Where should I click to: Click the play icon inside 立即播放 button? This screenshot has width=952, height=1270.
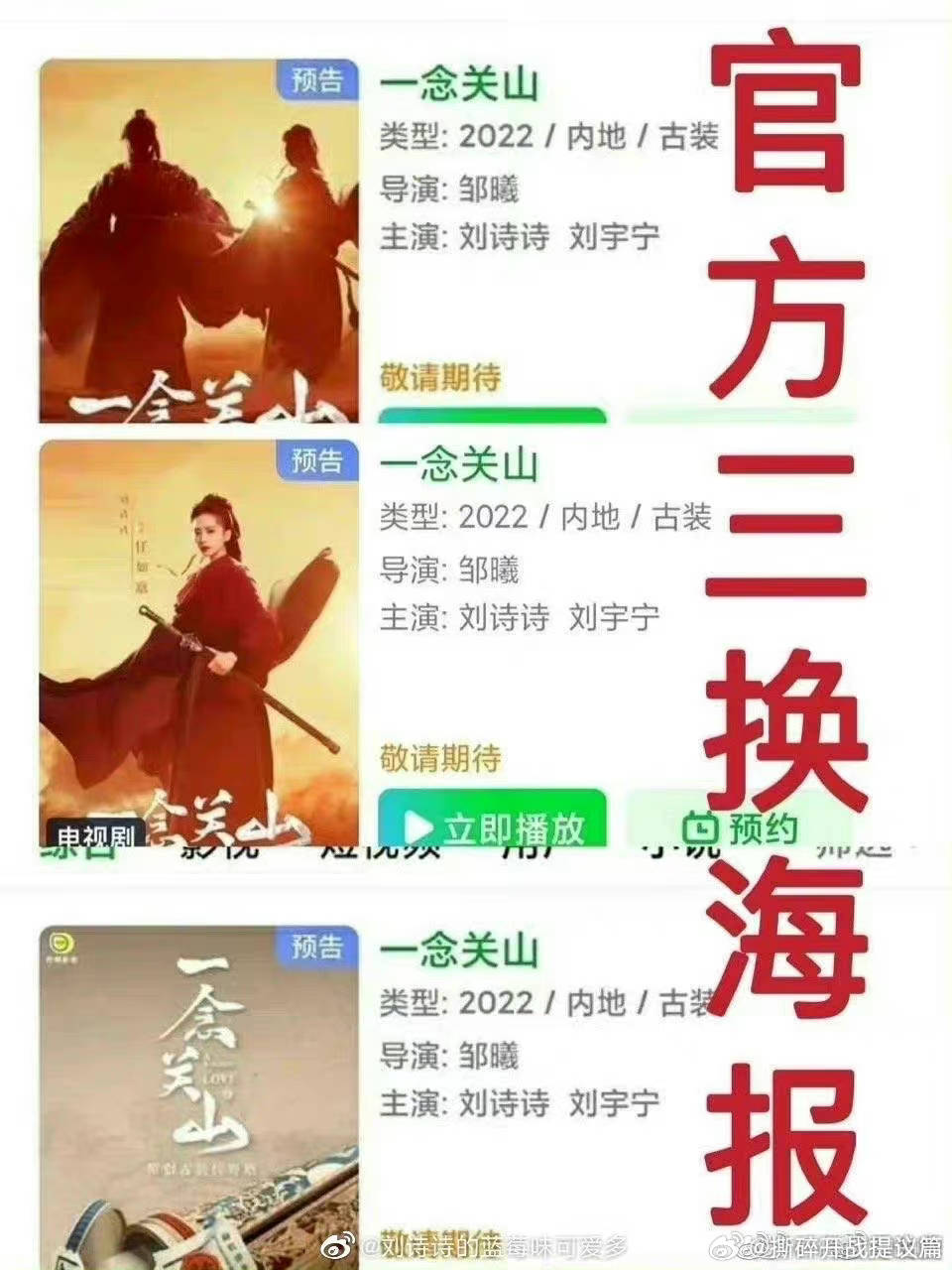coord(421,825)
